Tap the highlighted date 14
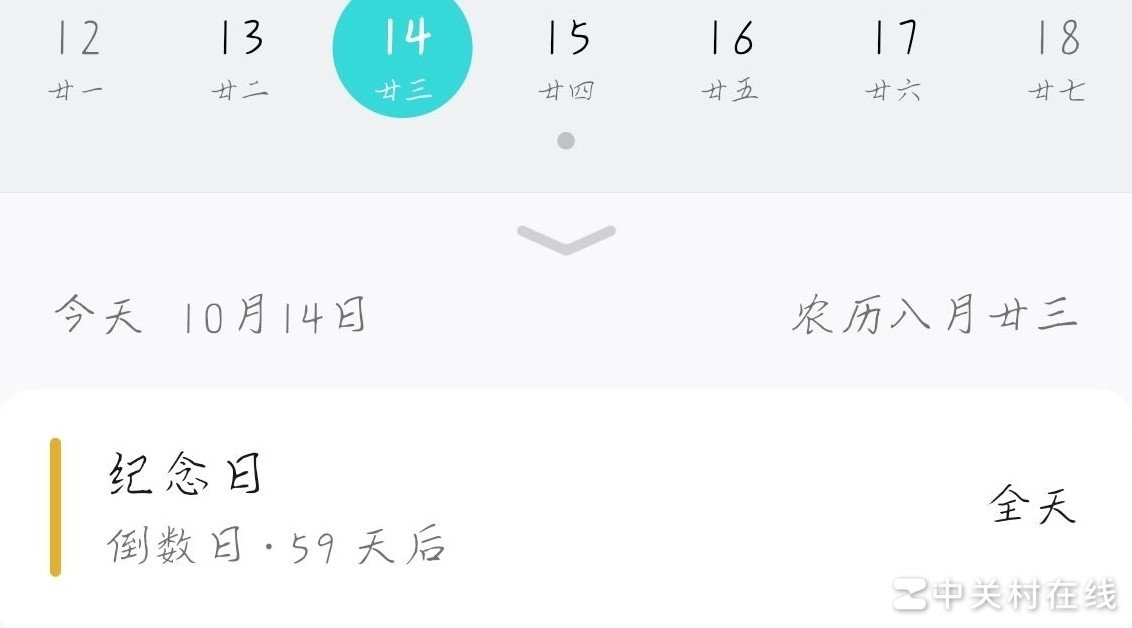This screenshot has width=1132, height=628. click(x=403, y=55)
